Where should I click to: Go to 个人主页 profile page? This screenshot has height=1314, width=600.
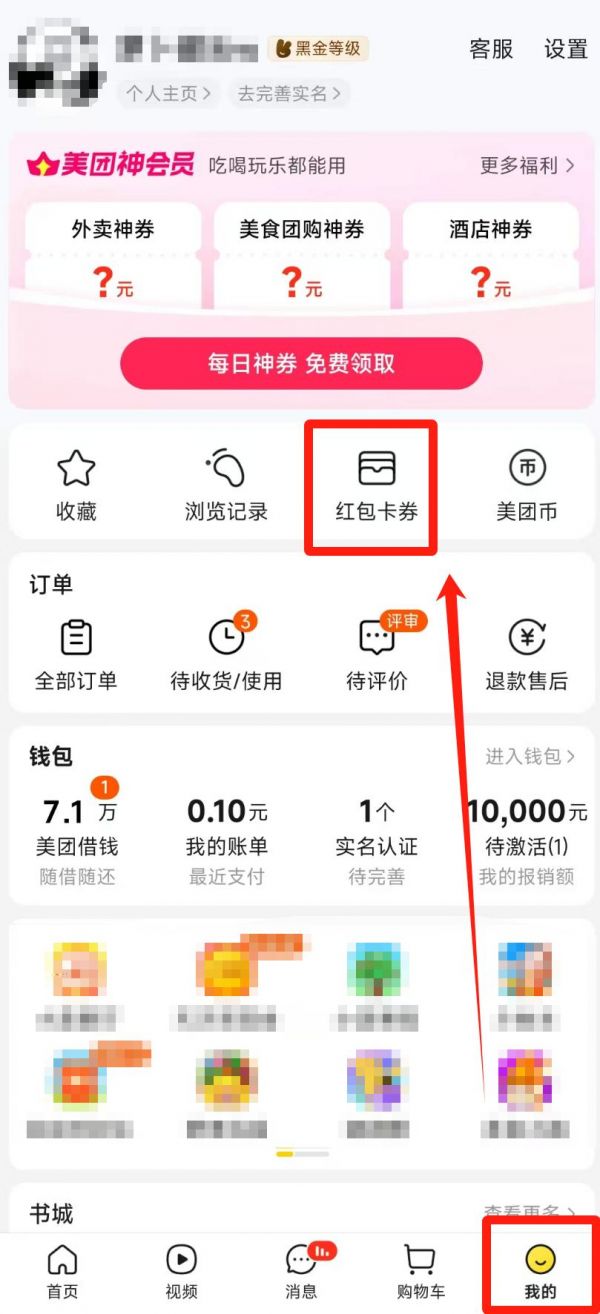(168, 94)
